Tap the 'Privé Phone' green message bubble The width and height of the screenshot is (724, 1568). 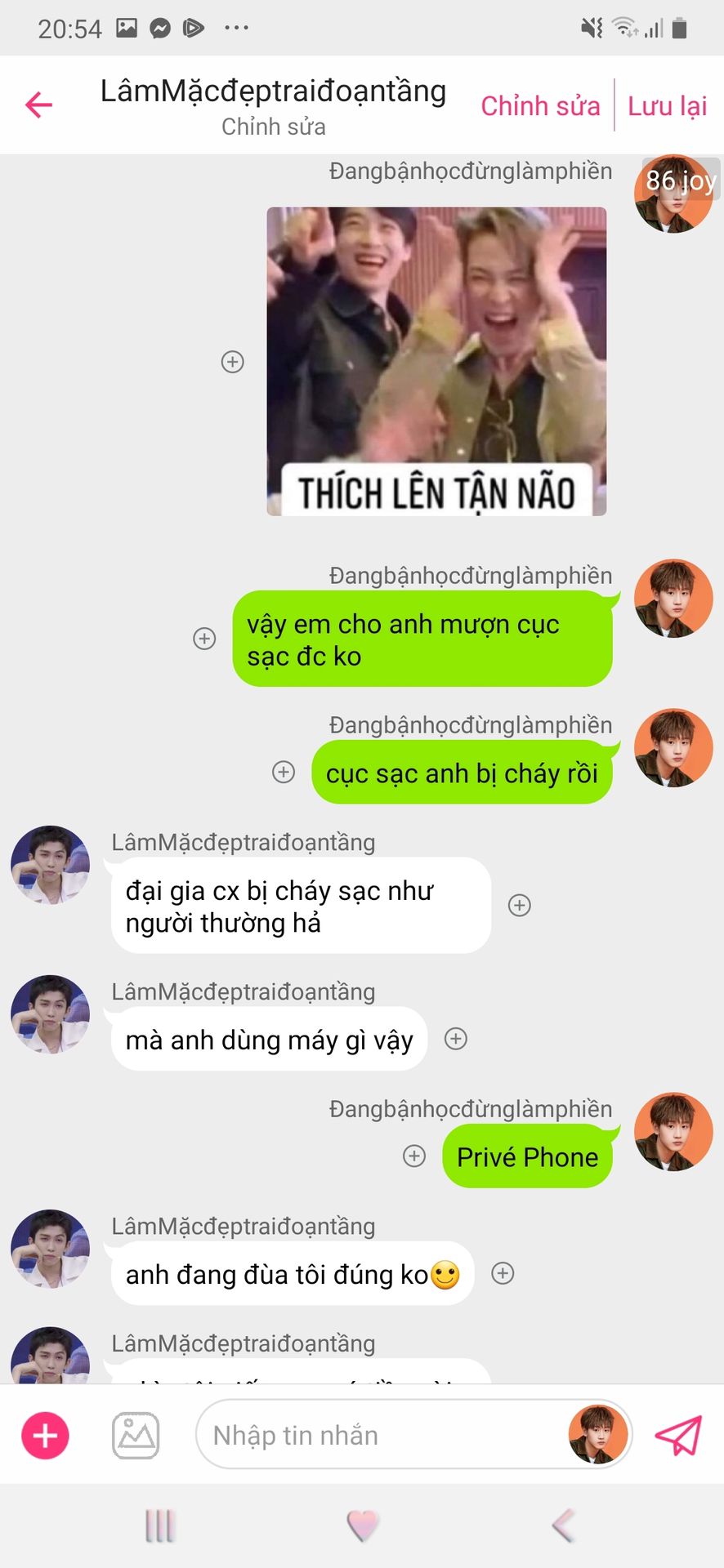[x=529, y=1156]
